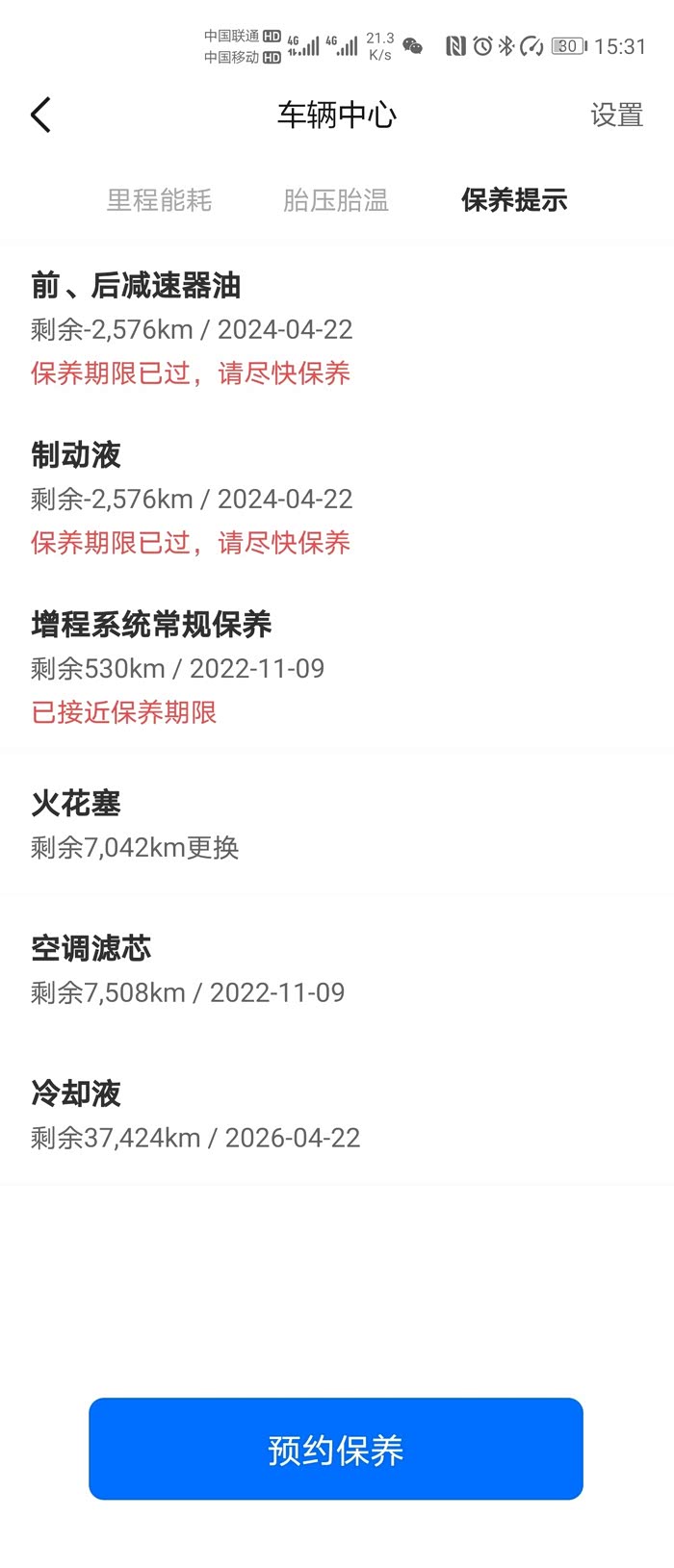Select the 保养提示 tab
Viewport: 674px width, 1568px height.
pos(514,200)
